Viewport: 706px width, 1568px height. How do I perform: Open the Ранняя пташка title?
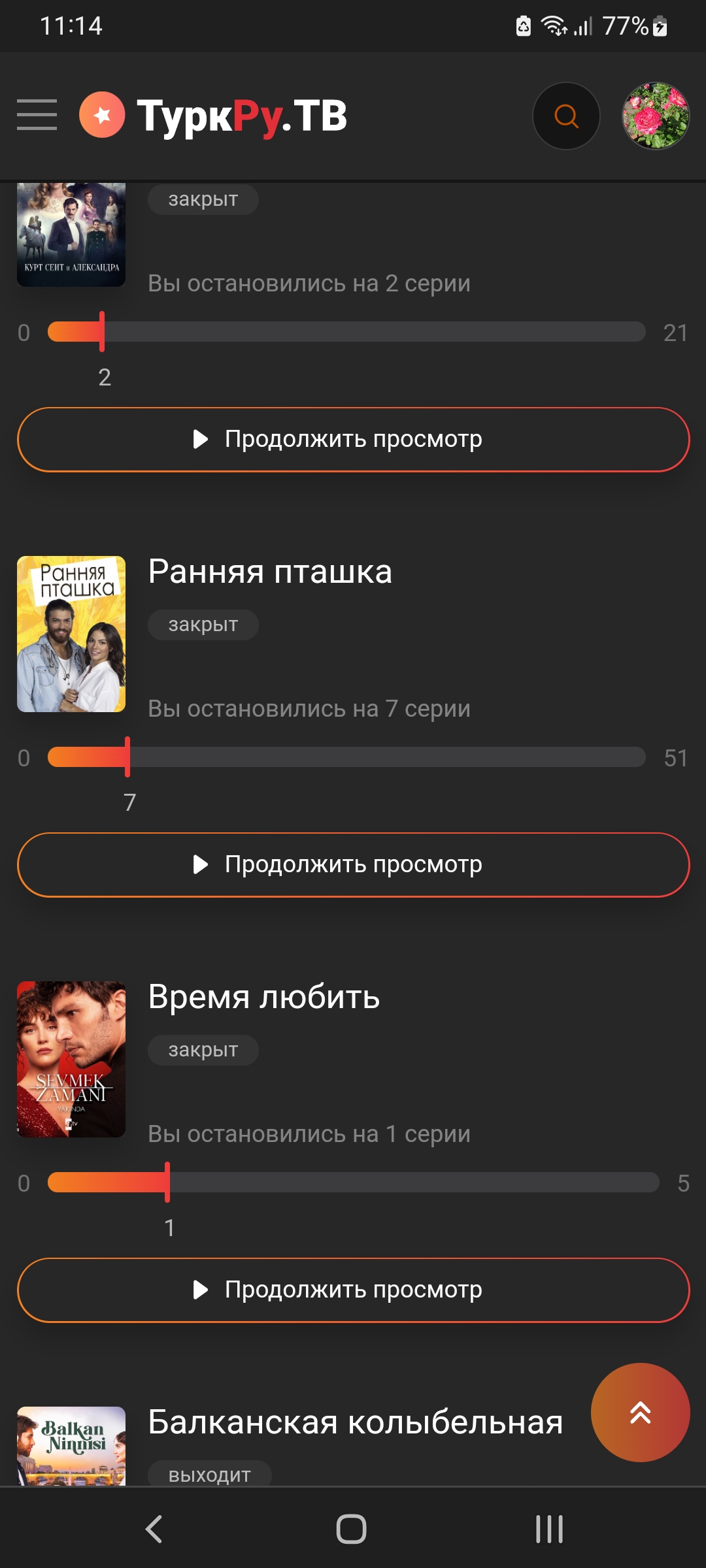[270, 572]
